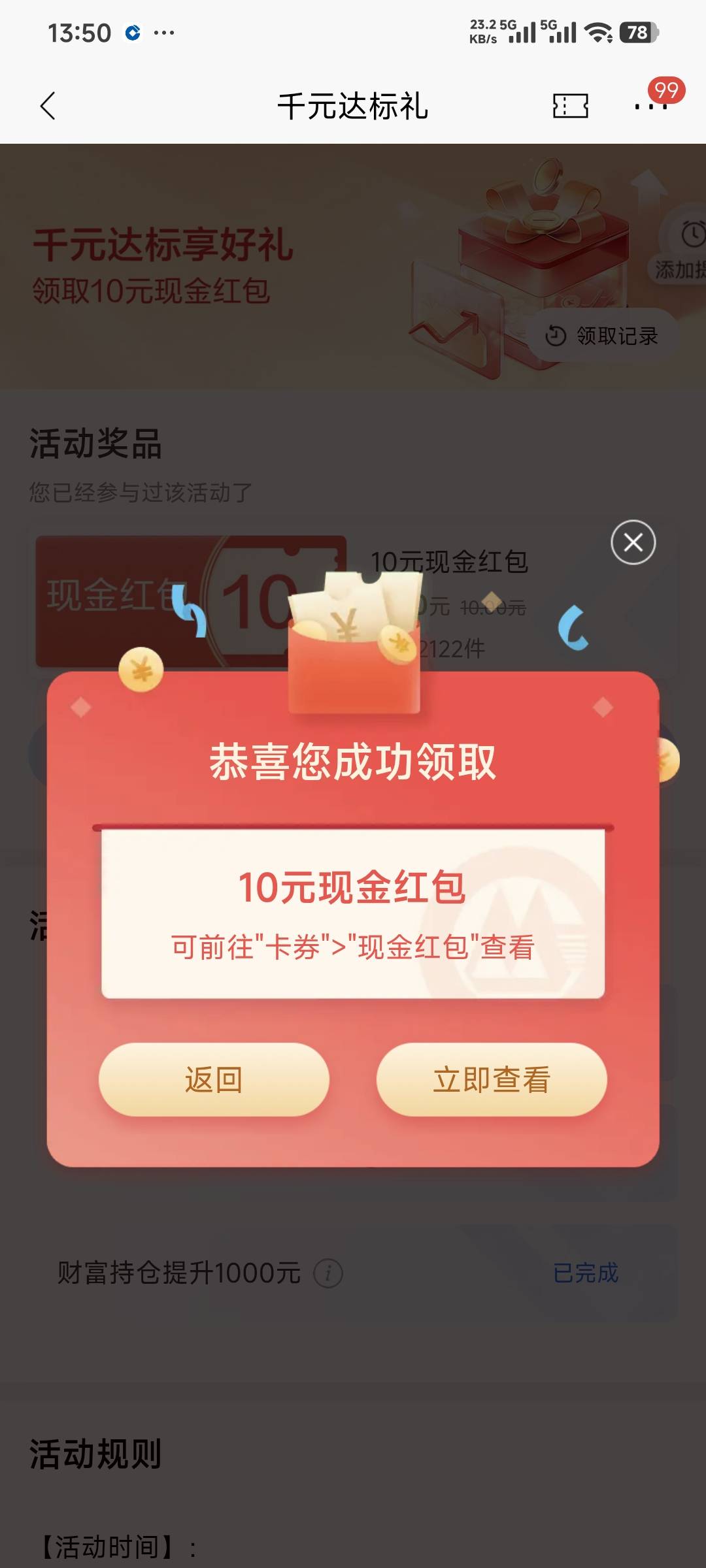
Task: Open the coupon ticket icon in header
Action: (570, 106)
